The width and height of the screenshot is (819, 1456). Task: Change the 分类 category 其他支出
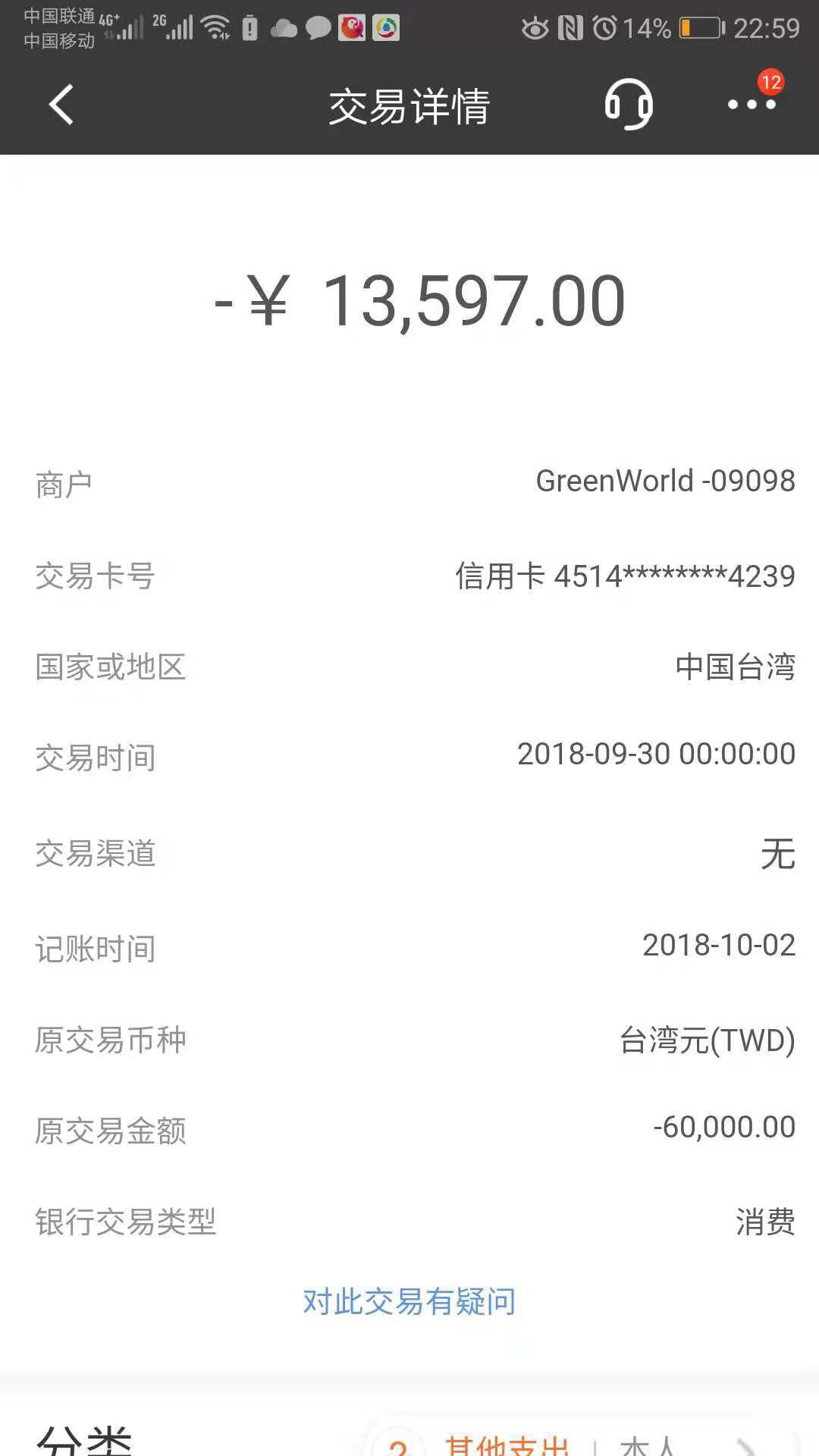(507, 1443)
